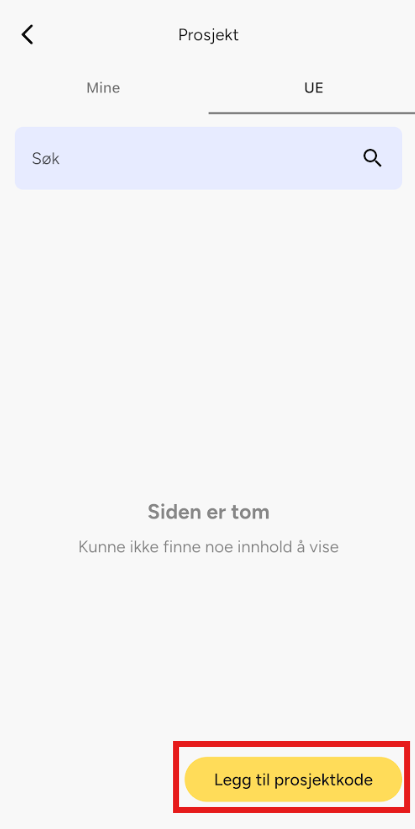Go back using the top-left arrow
The width and height of the screenshot is (415, 829).
click(x=27, y=35)
